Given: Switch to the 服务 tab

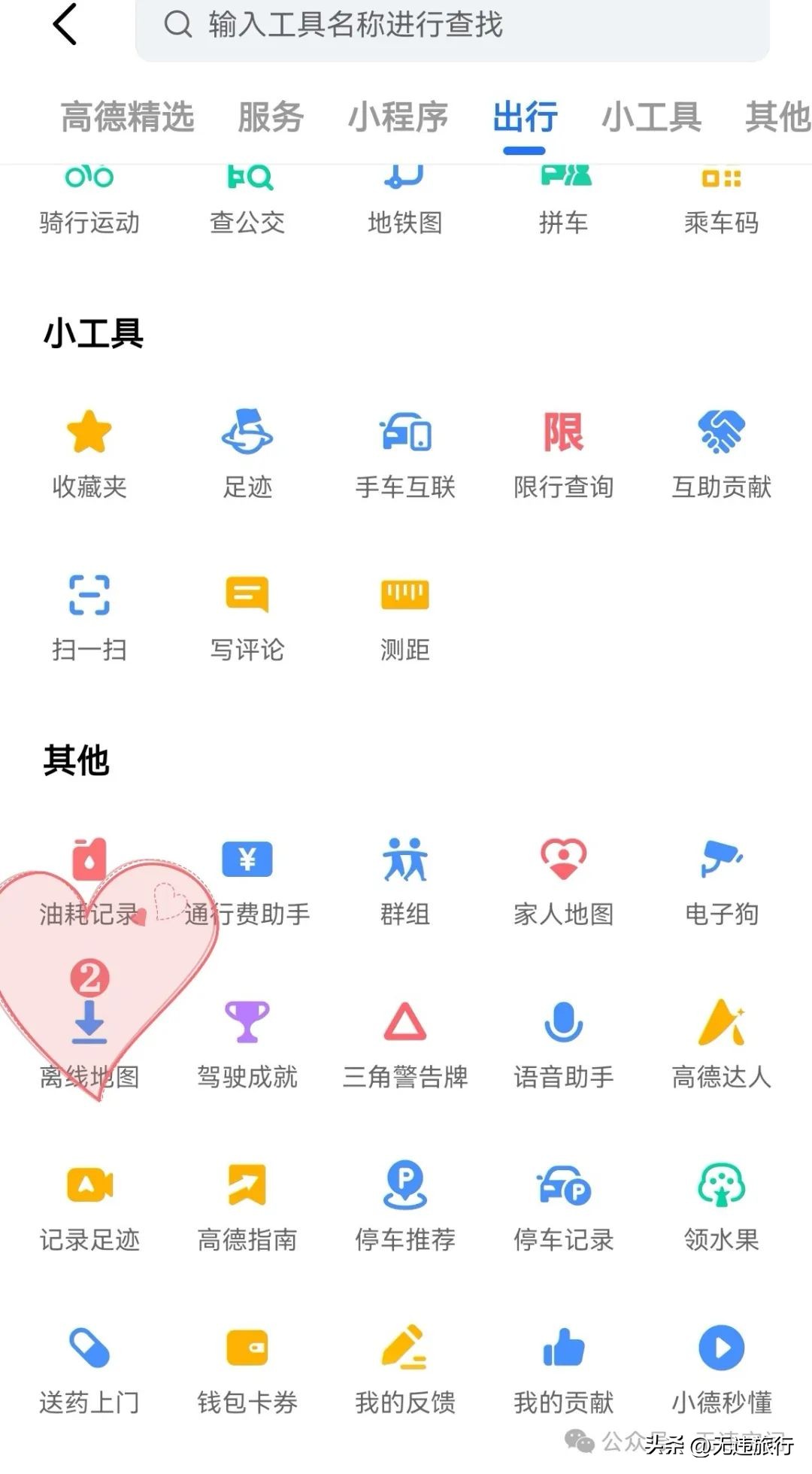Looking at the screenshot, I should [270, 117].
